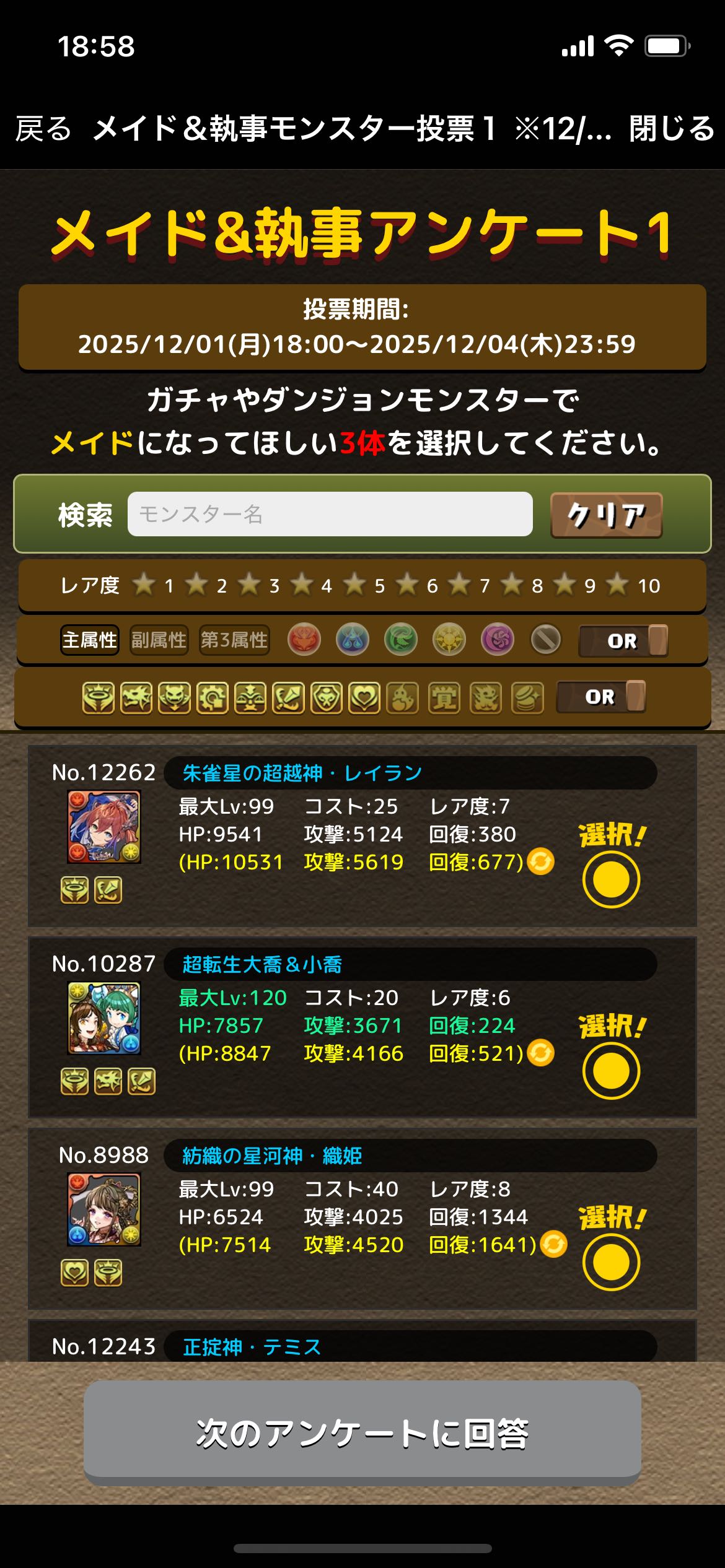Tap 次のアンケートに回答 button

[362, 1433]
